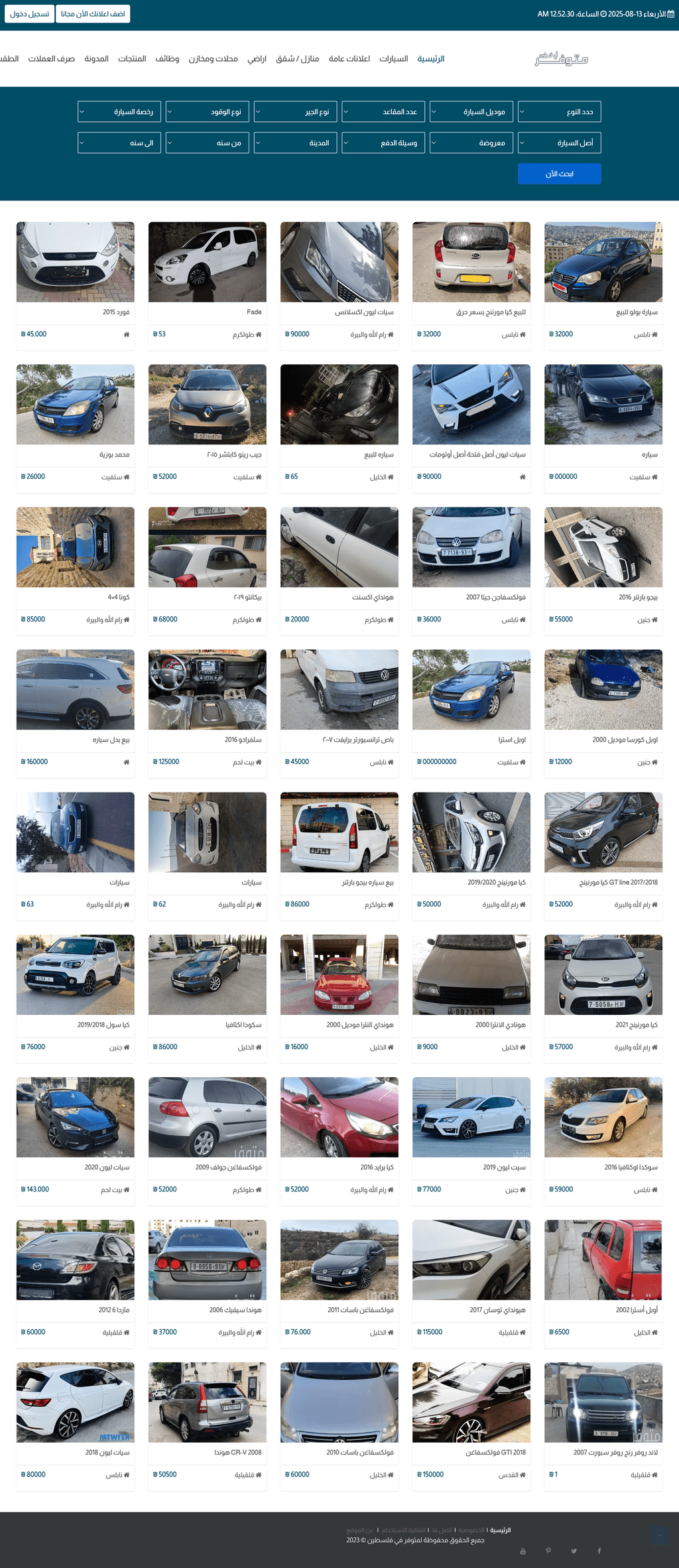This screenshot has width=679, height=1568.
Task: Tap the scroll-to-top arrow button
Action: [659, 1534]
